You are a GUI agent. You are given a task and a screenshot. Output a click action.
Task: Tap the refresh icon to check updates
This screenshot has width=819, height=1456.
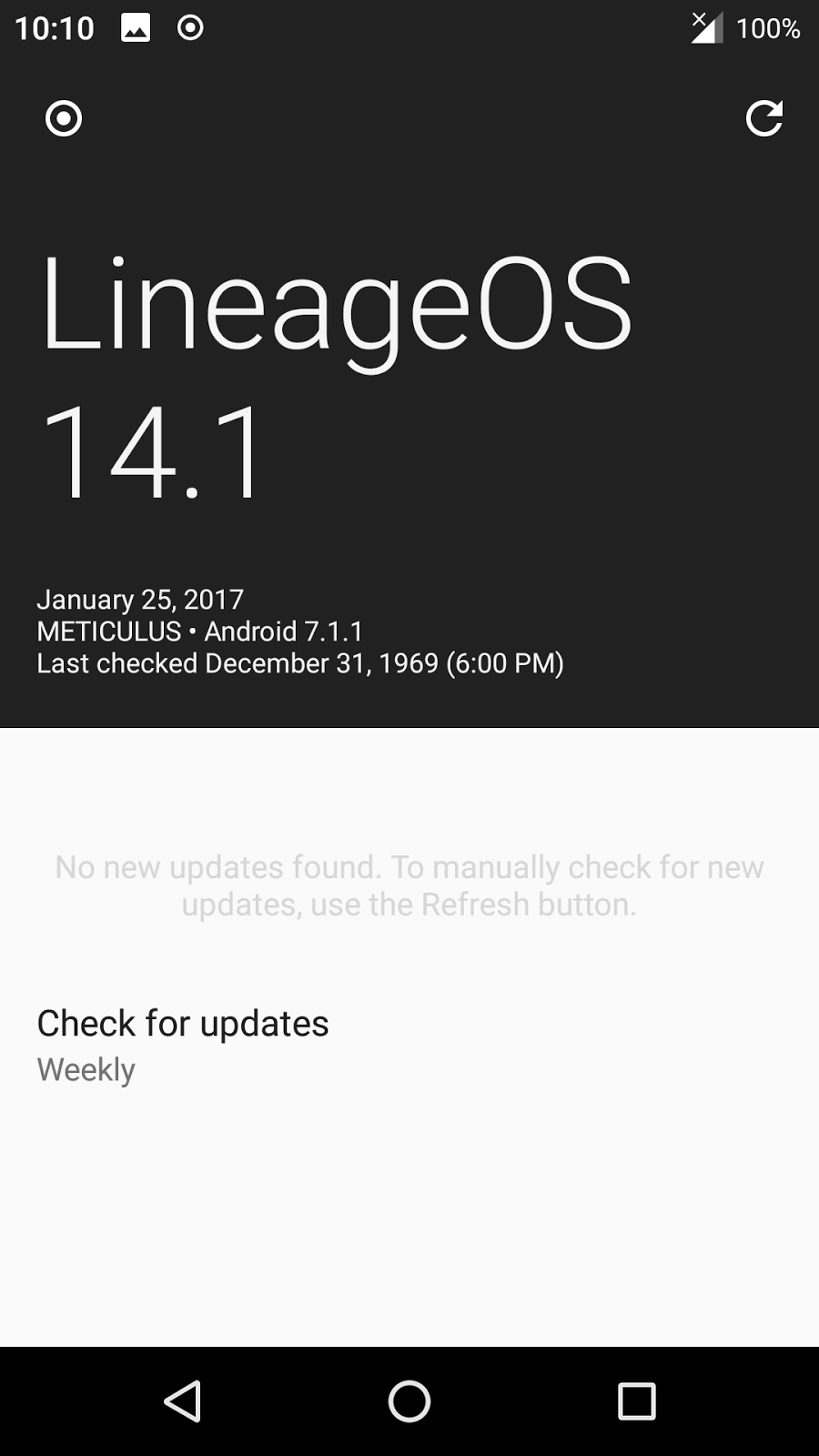coord(763,118)
